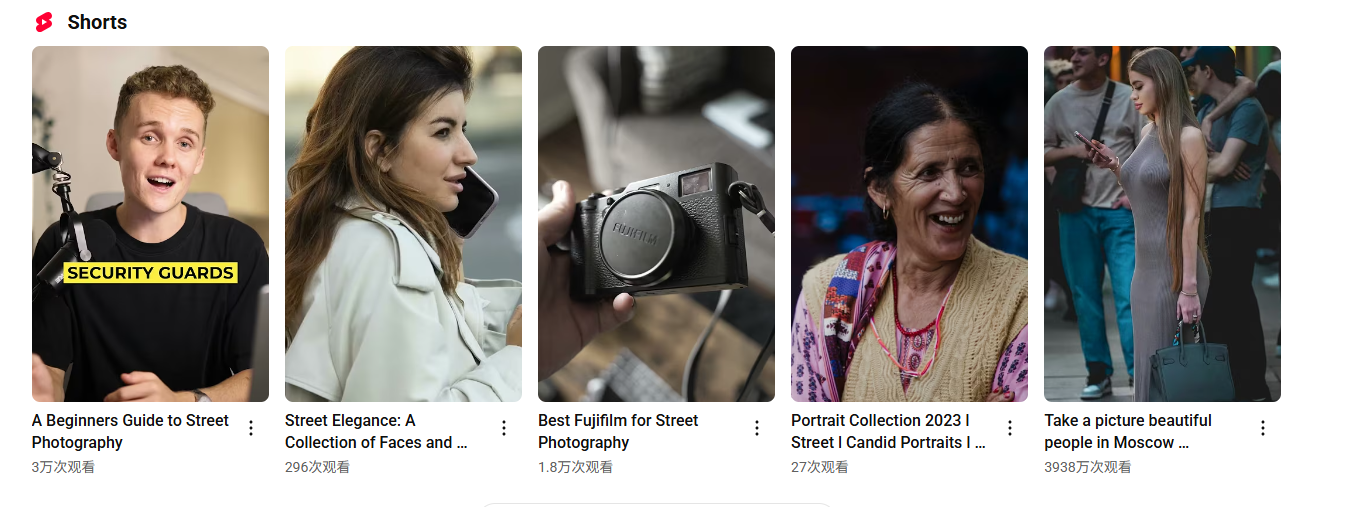The image size is (1346, 507).
Task: Open more options for Beginners Guide short
Action: (x=251, y=428)
